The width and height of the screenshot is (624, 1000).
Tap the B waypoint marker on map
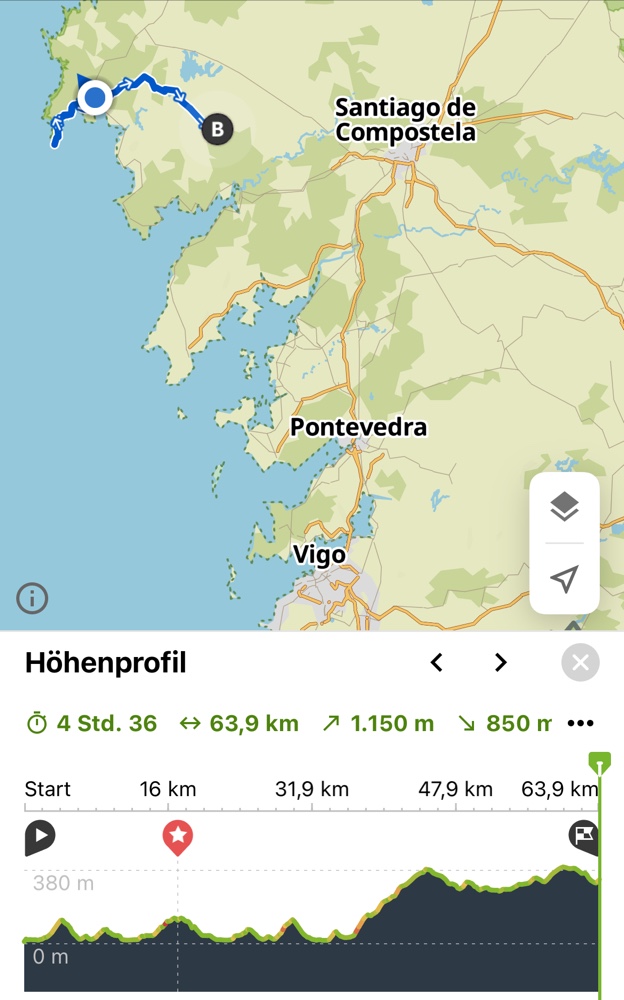pyautogui.click(x=217, y=129)
